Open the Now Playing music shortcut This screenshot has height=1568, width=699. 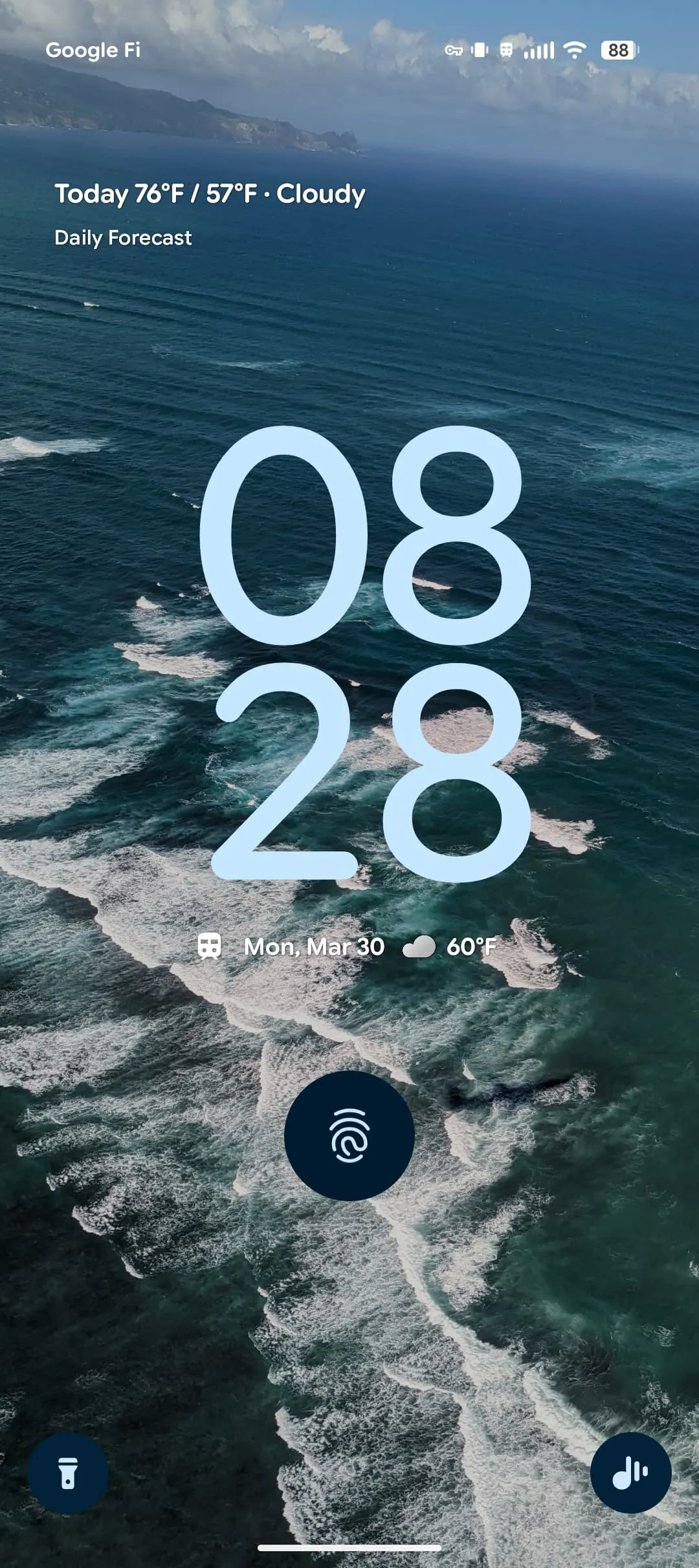(630, 1473)
